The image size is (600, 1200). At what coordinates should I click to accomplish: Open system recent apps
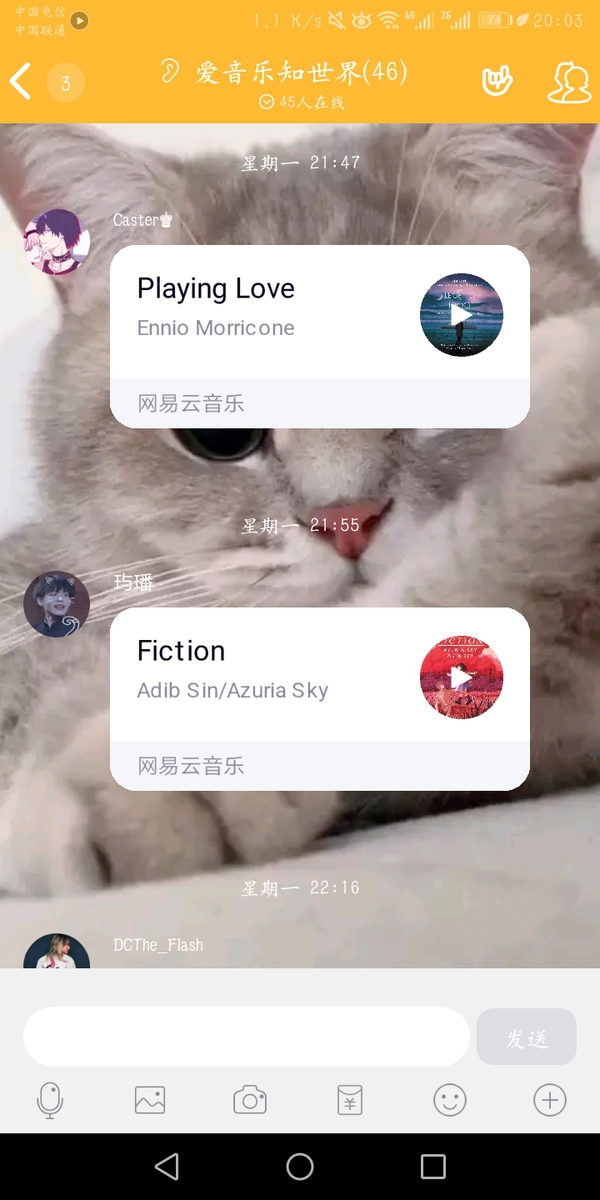click(433, 1166)
